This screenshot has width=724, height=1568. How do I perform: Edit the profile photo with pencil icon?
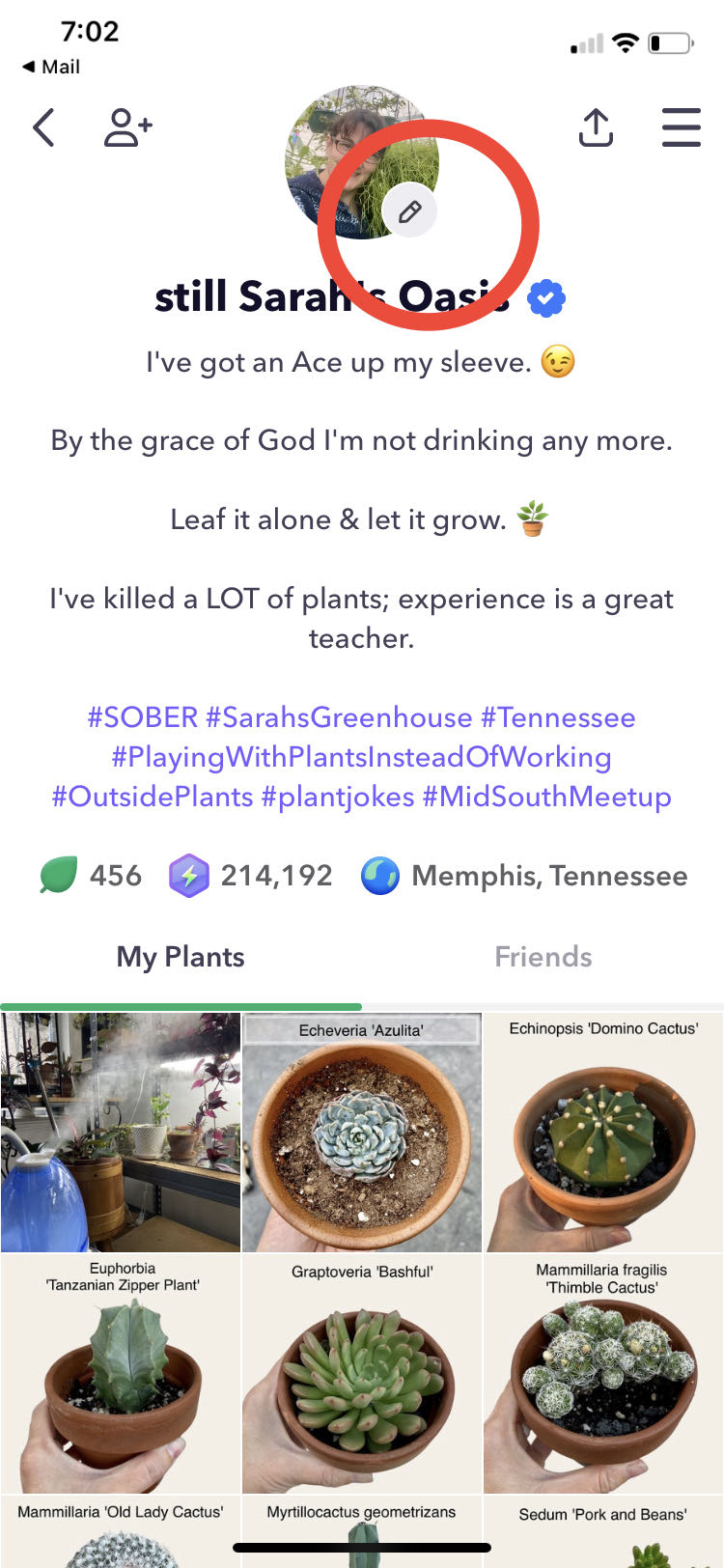point(409,210)
